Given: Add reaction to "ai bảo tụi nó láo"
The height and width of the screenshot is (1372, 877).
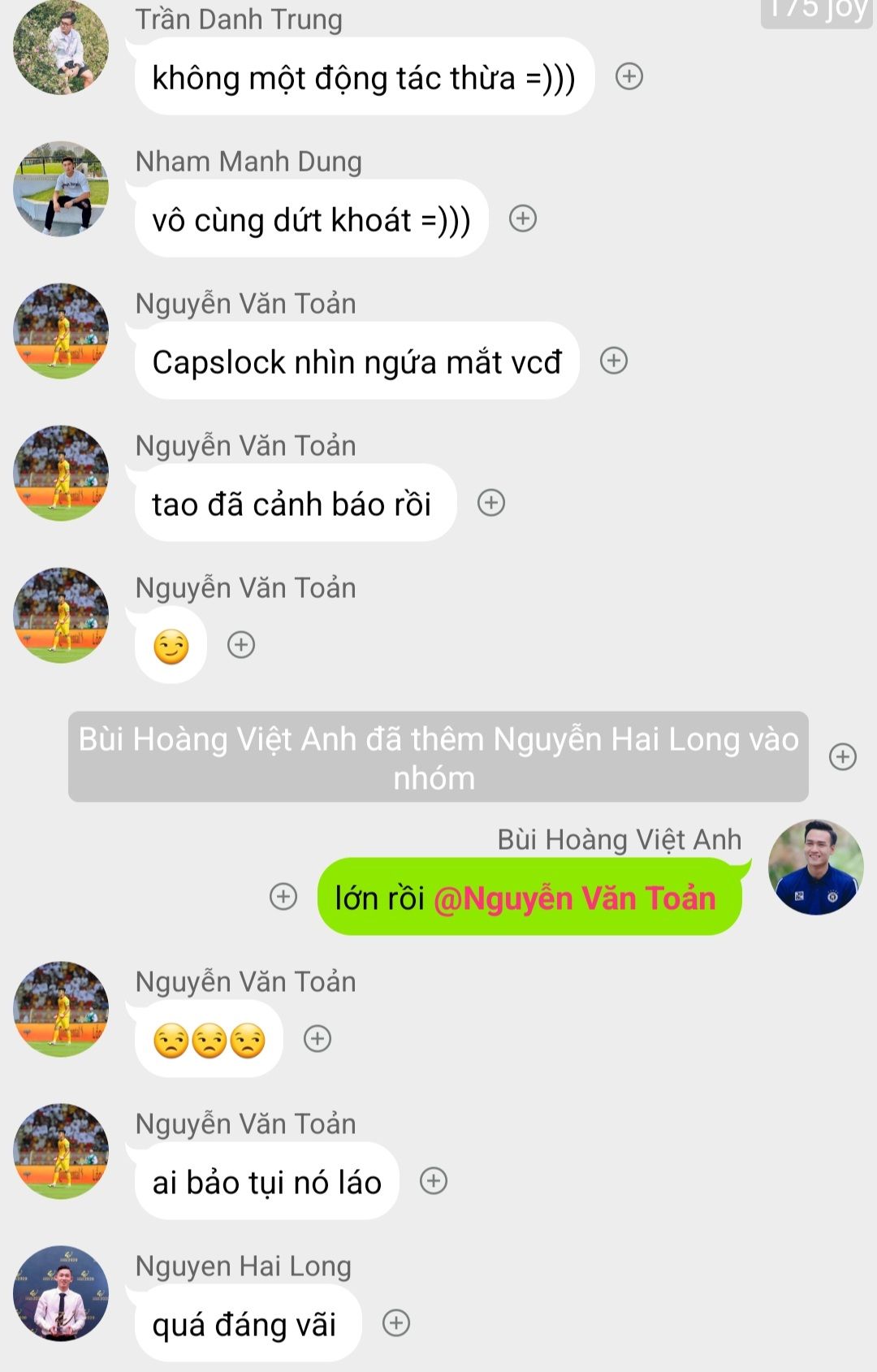Looking at the screenshot, I should [x=434, y=1181].
